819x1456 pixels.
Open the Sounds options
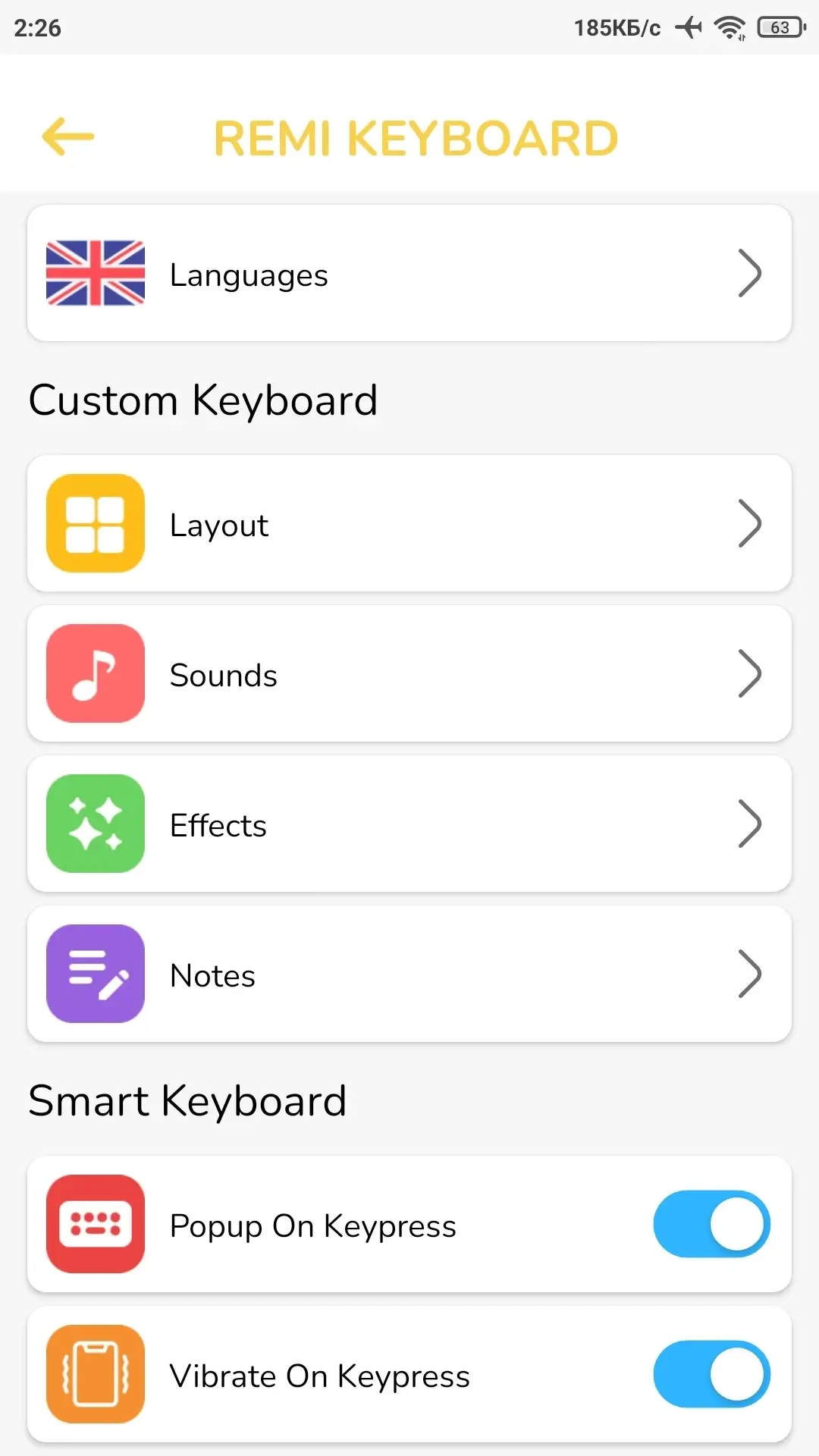[409, 673]
